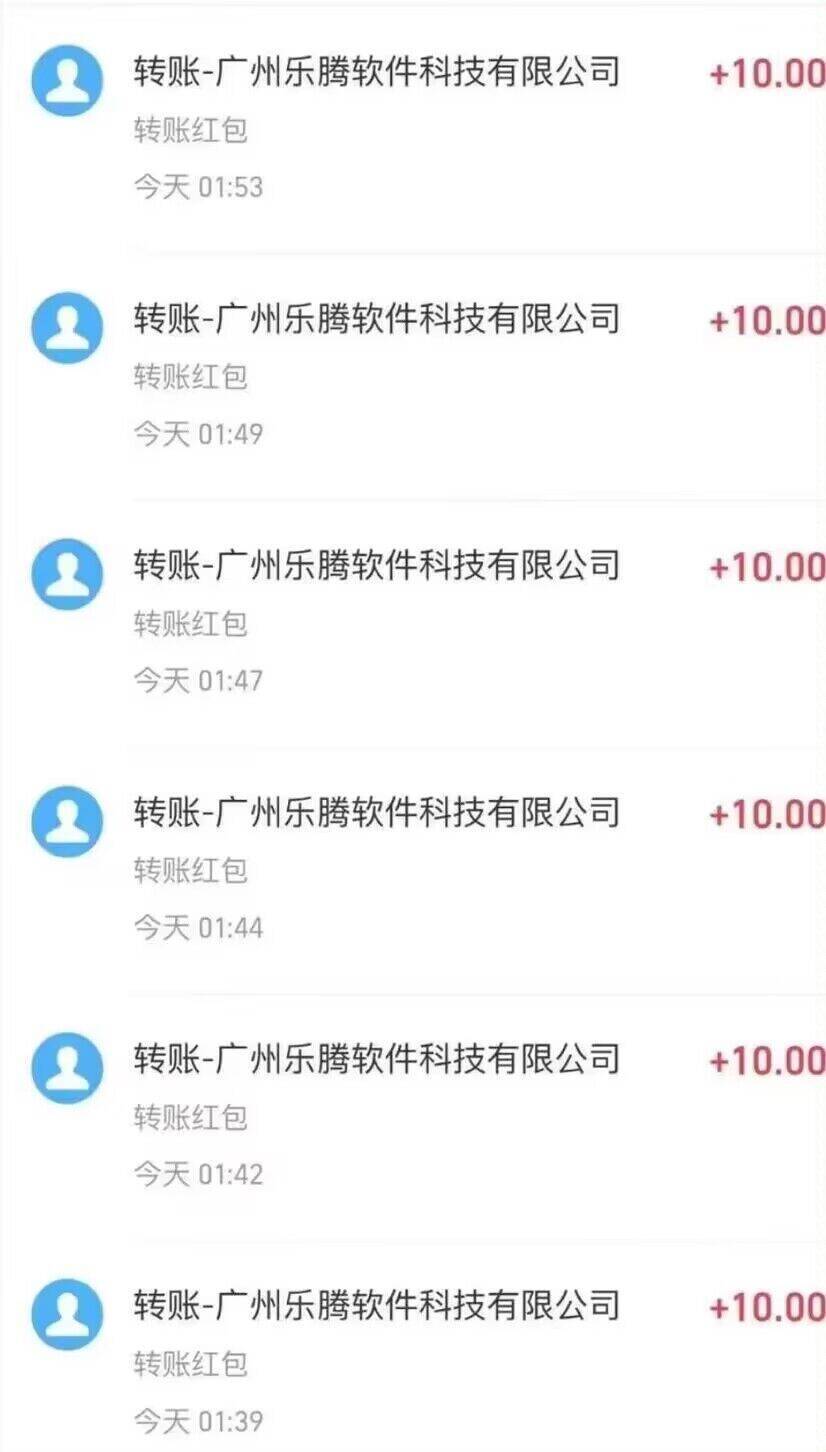Viewport: 826px width, 1452px height.
Task: Click the avatar icon of the 01:49 transfer
Action: click(66, 327)
